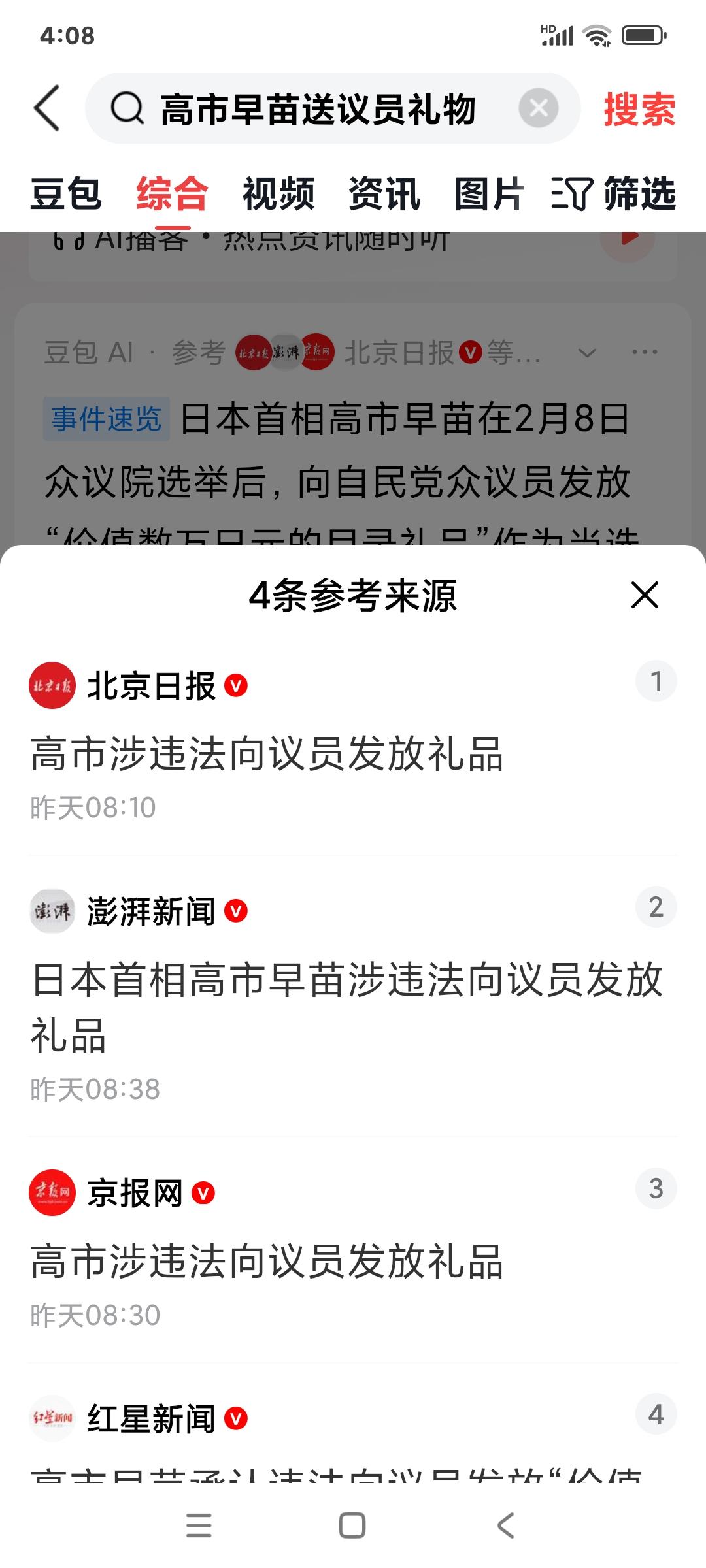Select the back arrow to return

pos(46,108)
